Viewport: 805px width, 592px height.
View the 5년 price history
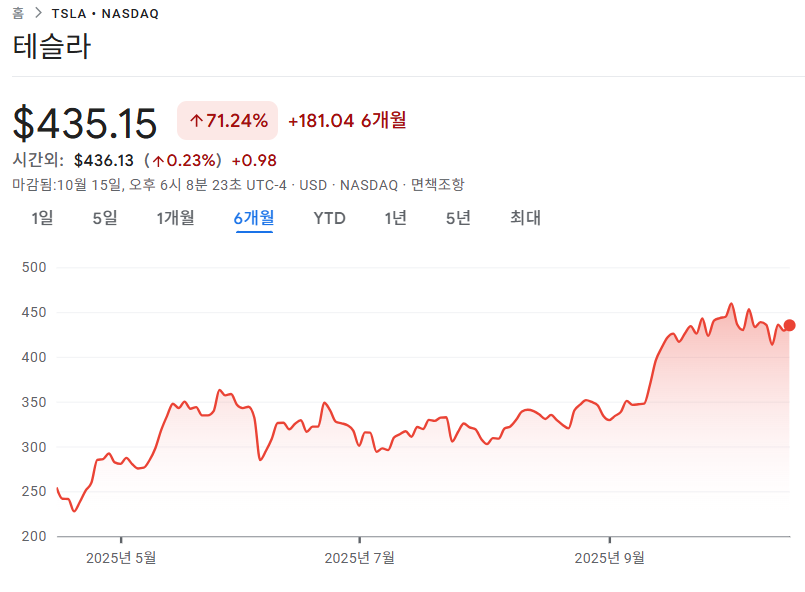(x=458, y=218)
